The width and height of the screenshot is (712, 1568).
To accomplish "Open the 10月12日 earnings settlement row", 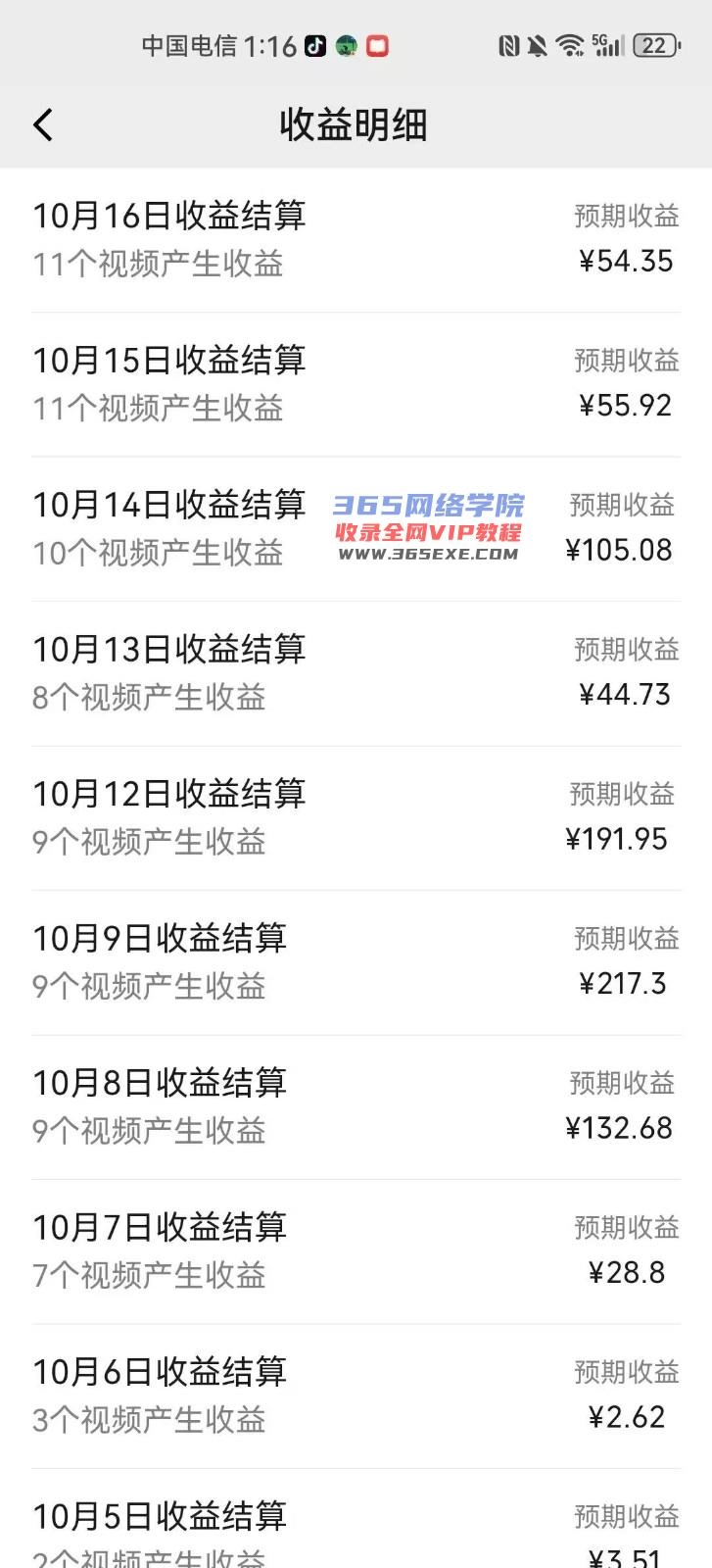I will click(x=356, y=817).
